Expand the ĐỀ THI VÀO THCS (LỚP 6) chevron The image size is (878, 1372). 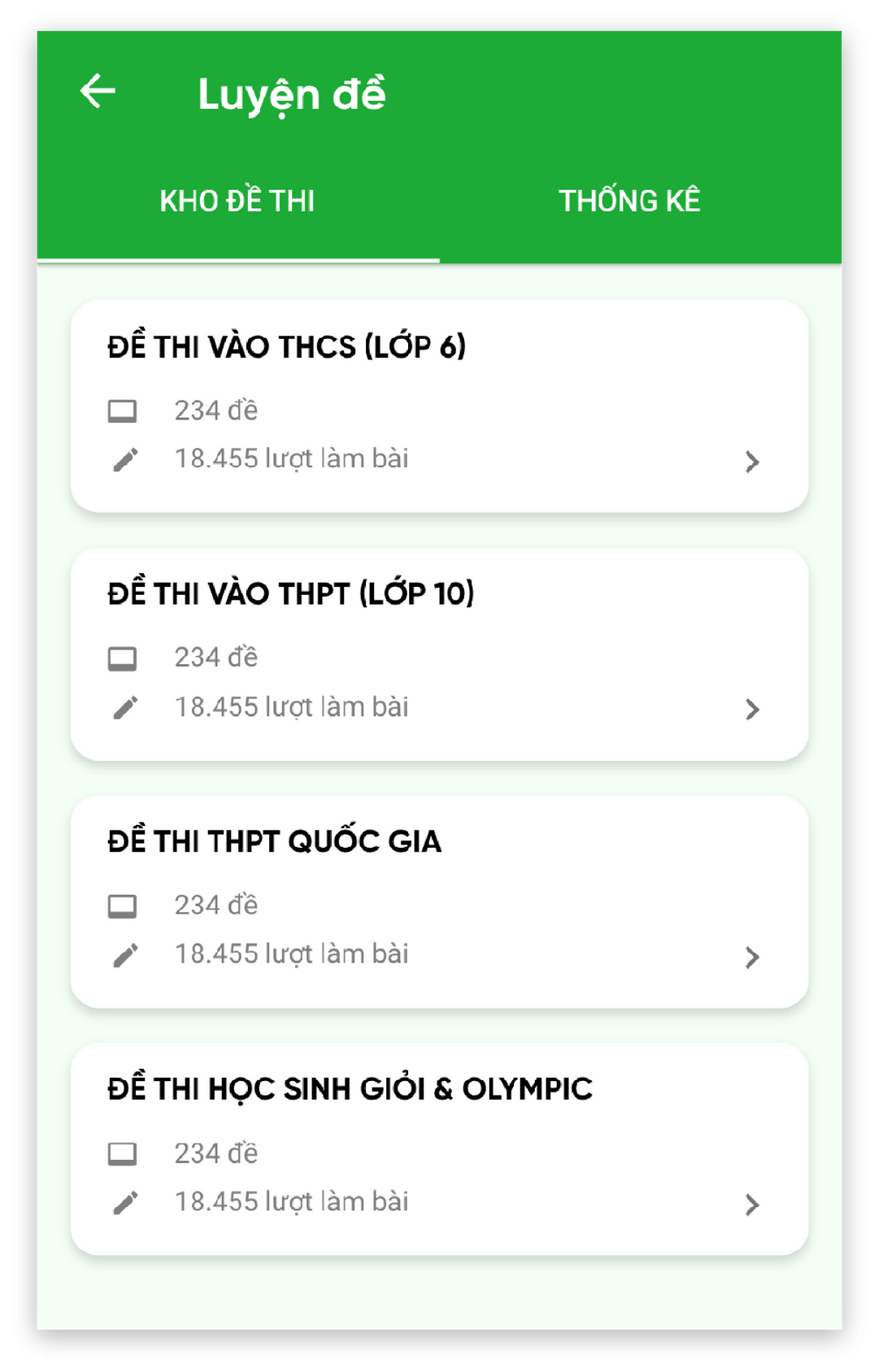(x=753, y=462)
